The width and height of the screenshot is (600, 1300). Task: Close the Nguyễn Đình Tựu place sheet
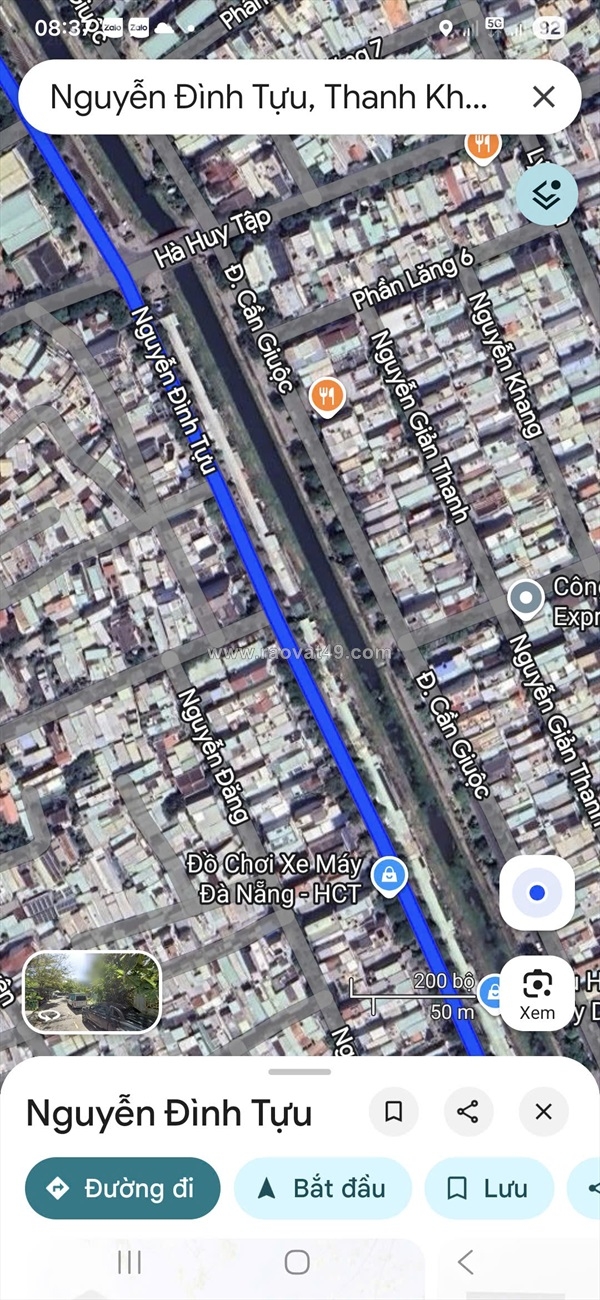(543, 1112)
